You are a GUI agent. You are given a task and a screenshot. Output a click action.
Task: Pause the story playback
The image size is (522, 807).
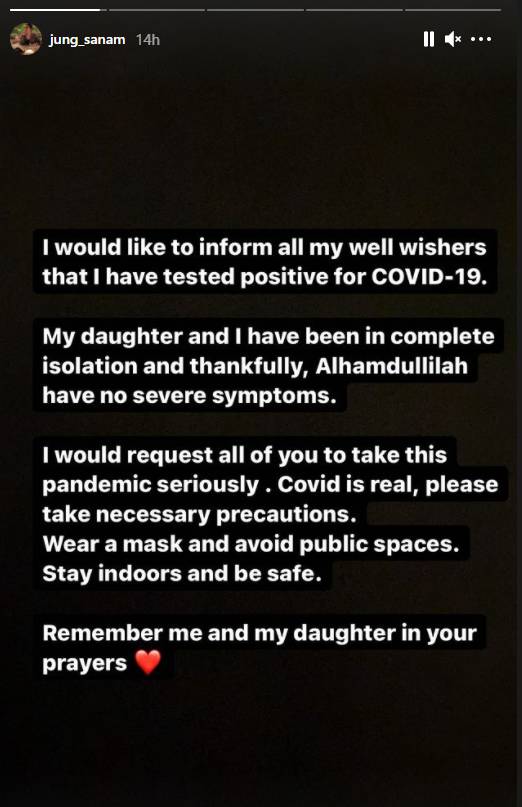click(428, 39)
